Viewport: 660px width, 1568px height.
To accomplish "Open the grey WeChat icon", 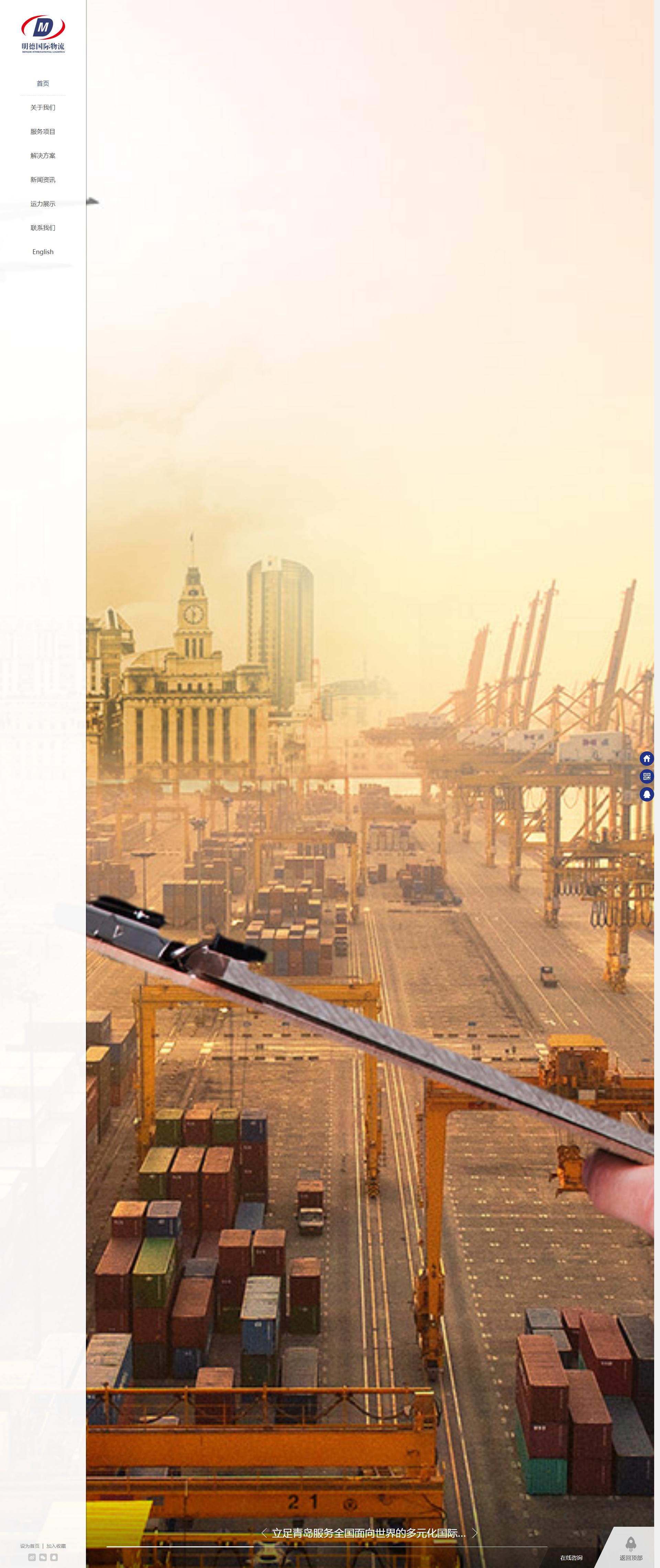I will (x=43, y=1557).
